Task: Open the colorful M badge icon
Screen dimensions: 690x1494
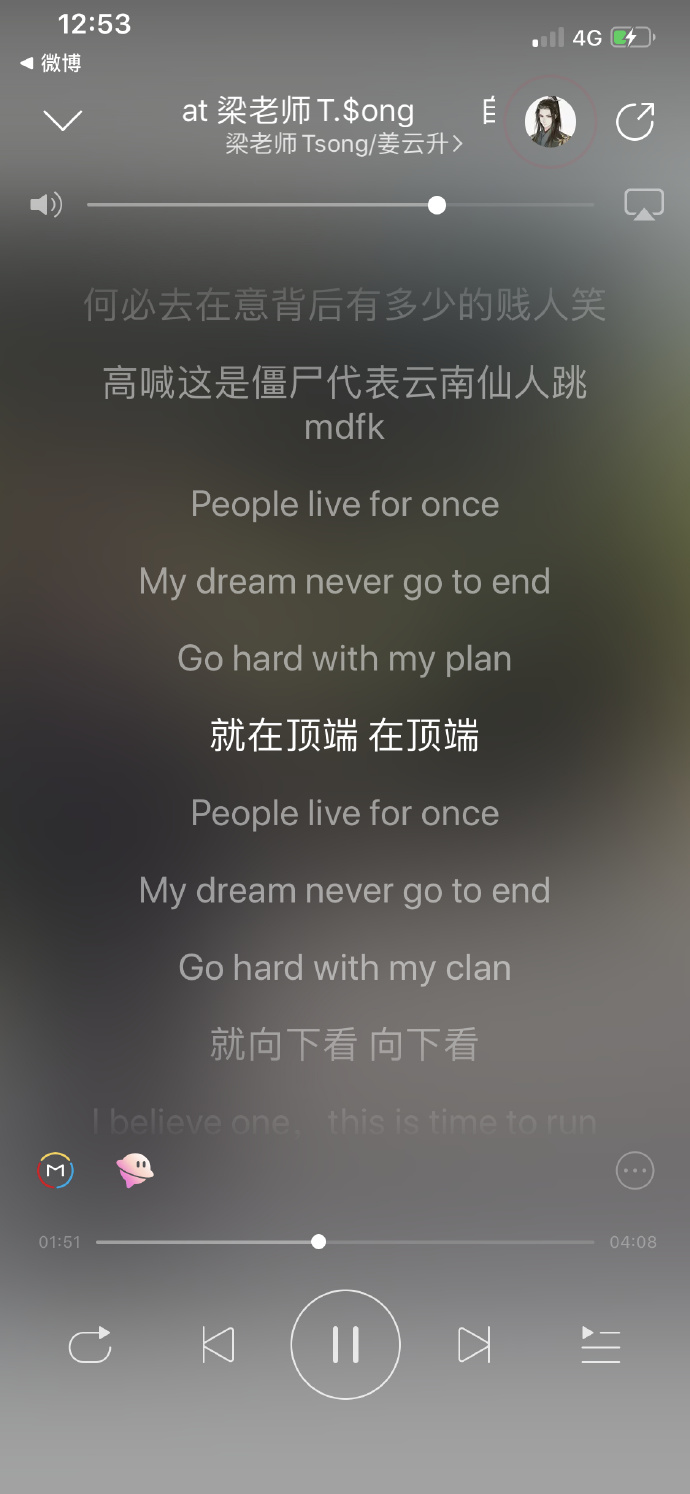Action: tap(56, 1170)
